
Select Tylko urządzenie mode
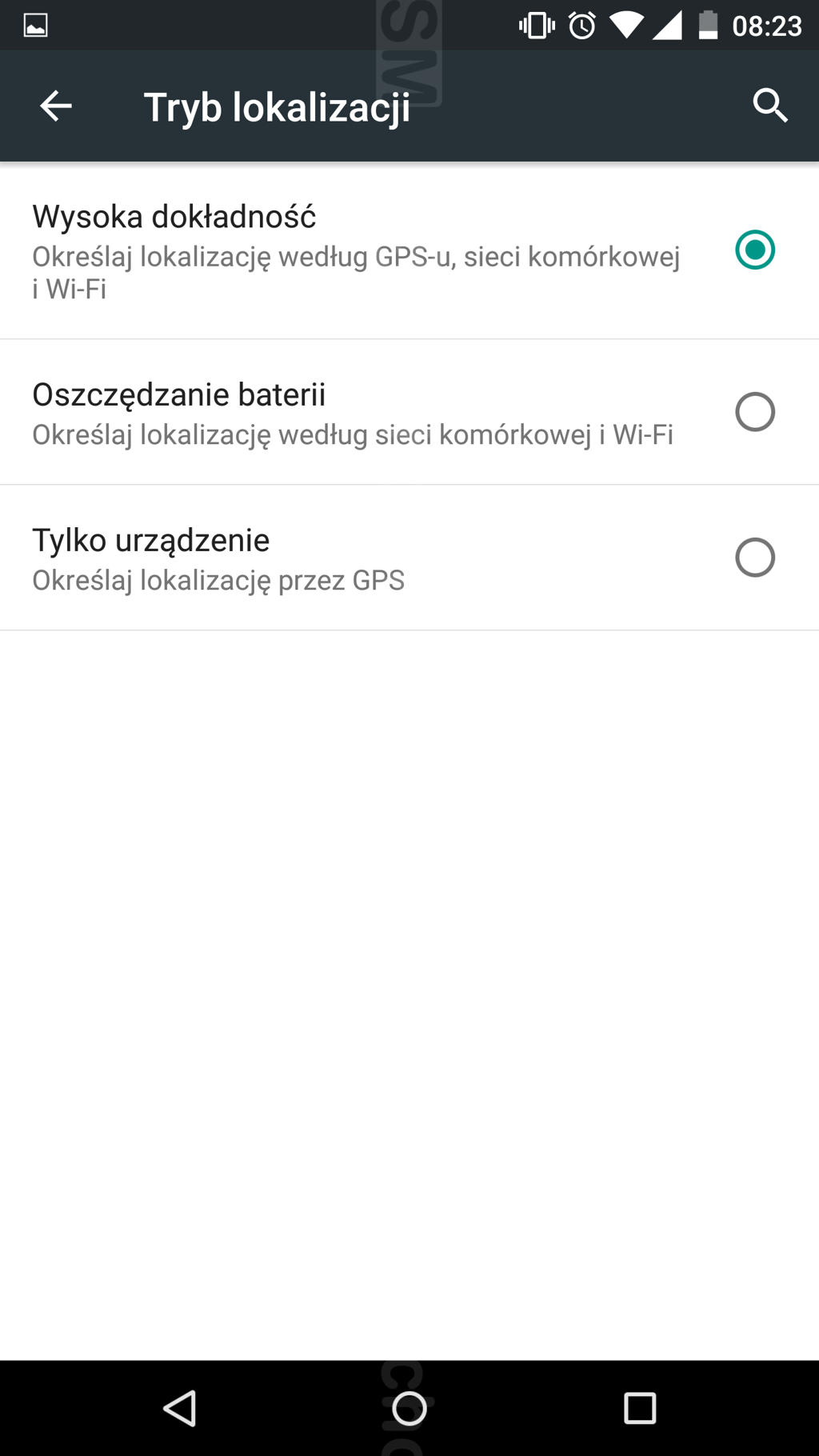(x=409, y=558)
